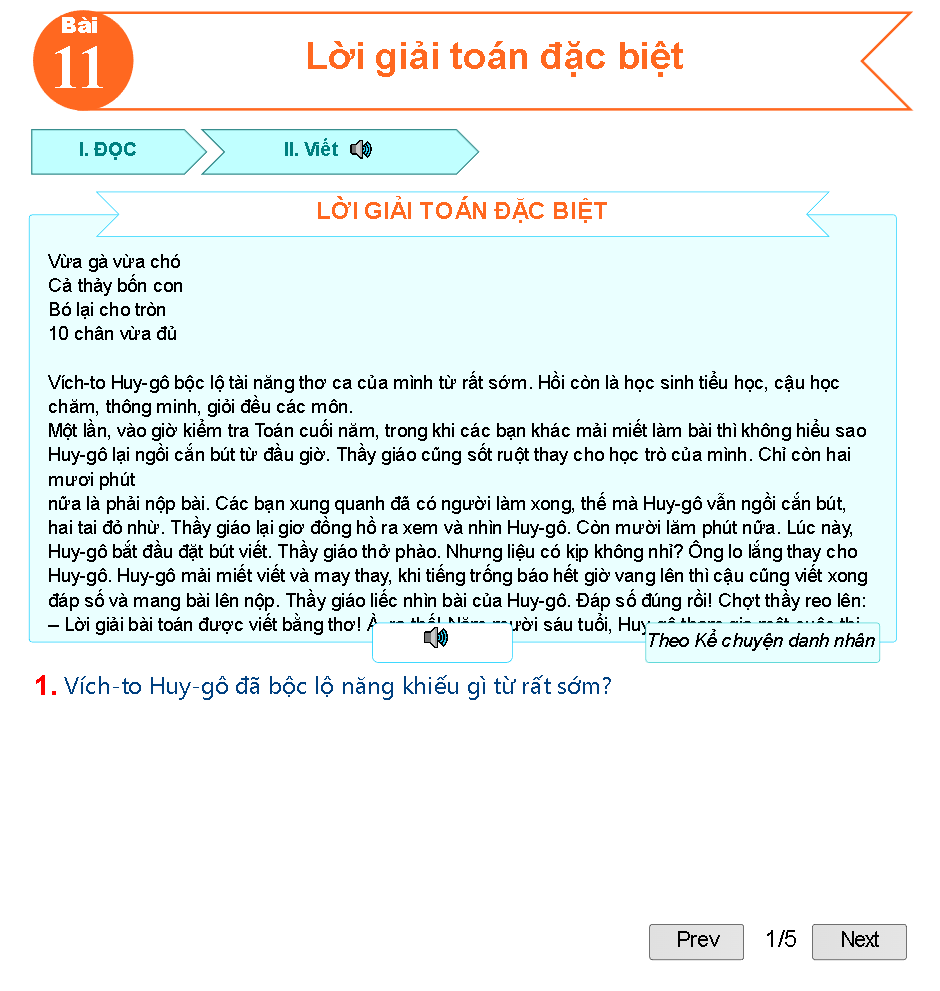This screenshot has width=940, height=991.
Task: Switch to the I. ĐỌC tab
Action: point(108,151)
